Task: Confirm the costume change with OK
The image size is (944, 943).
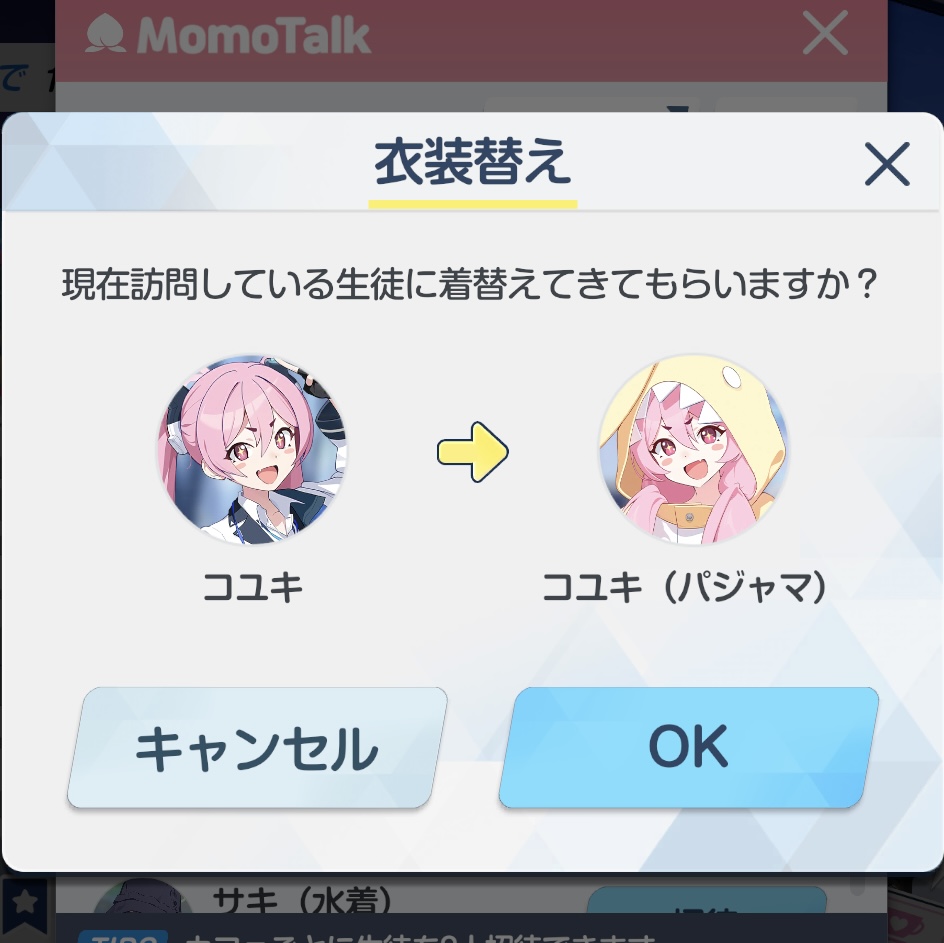Action: tap(689, 747)
